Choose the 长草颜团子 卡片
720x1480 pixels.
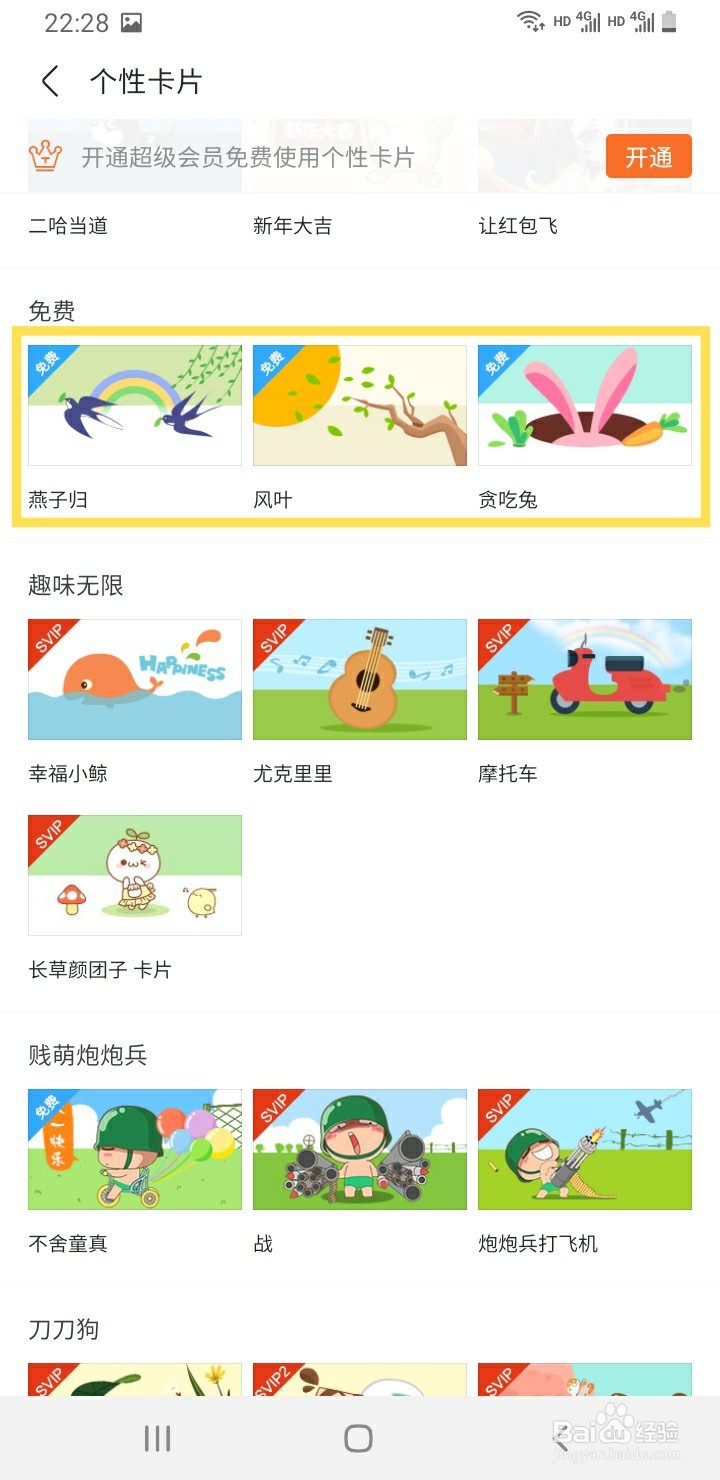point(135,875)
